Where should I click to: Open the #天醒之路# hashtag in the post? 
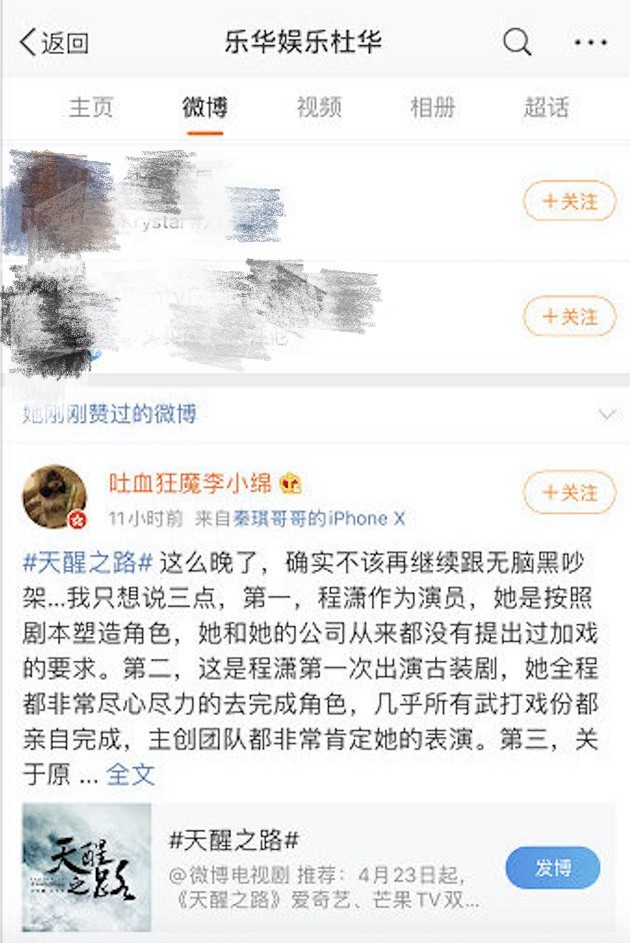click(x=88, y=564)
